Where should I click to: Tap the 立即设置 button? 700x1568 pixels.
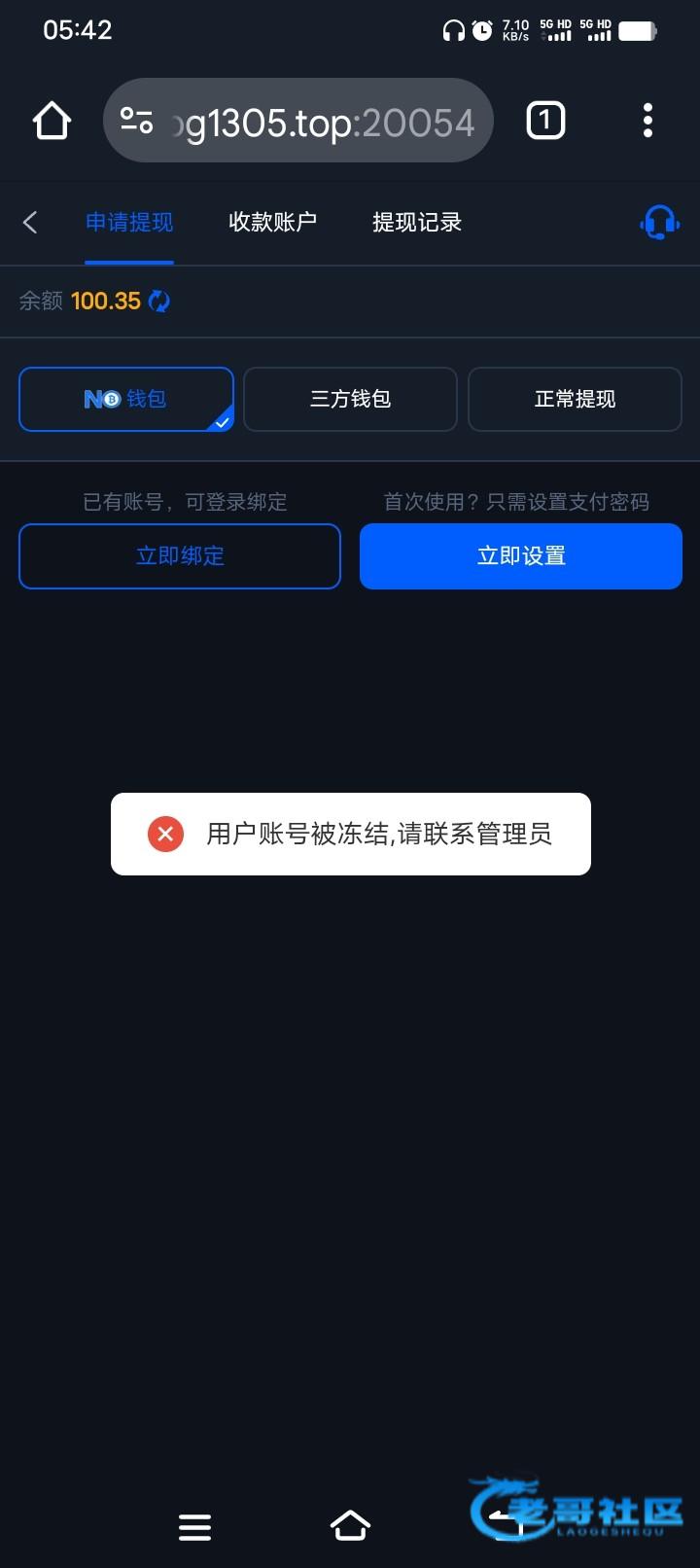[x=521, y=556]
